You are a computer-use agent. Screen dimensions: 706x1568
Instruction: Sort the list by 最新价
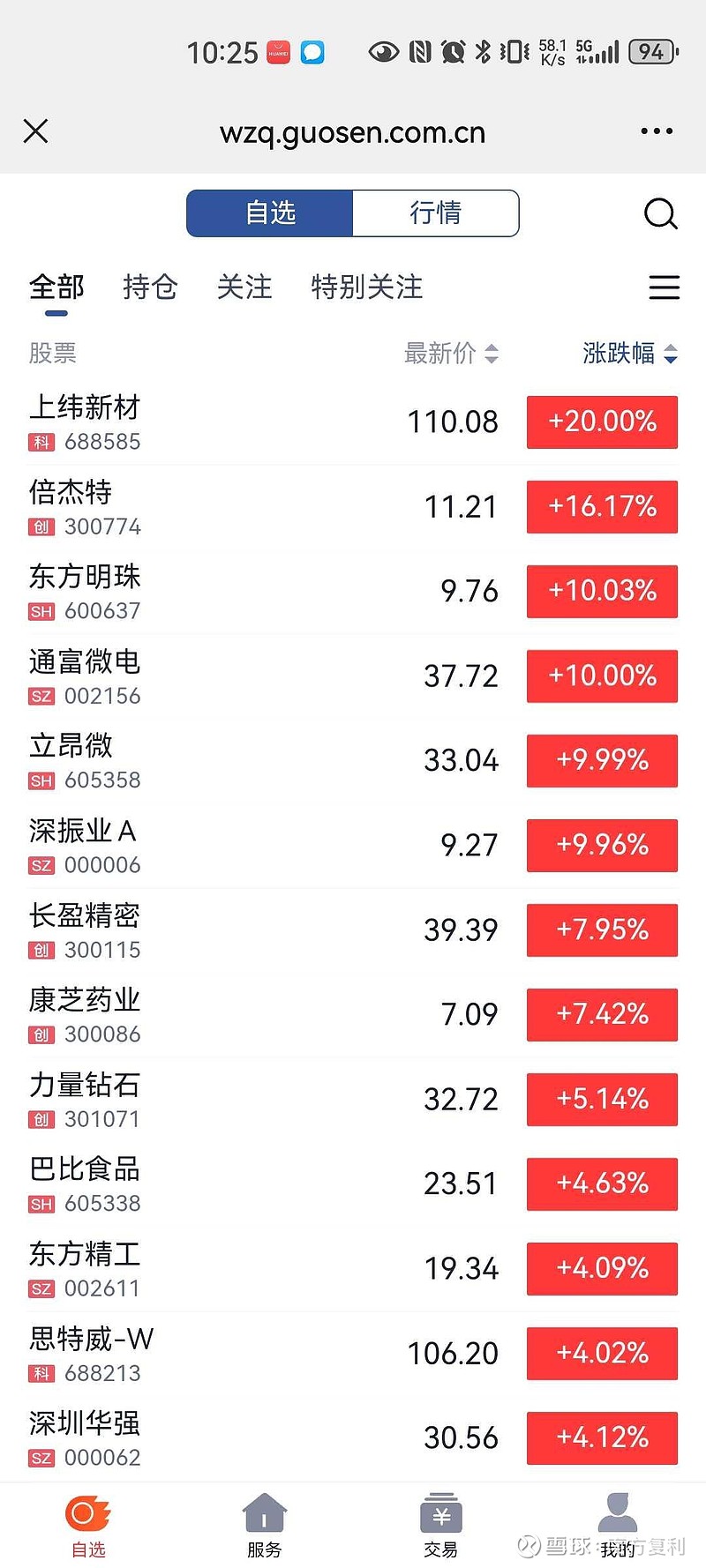(451, 354)
